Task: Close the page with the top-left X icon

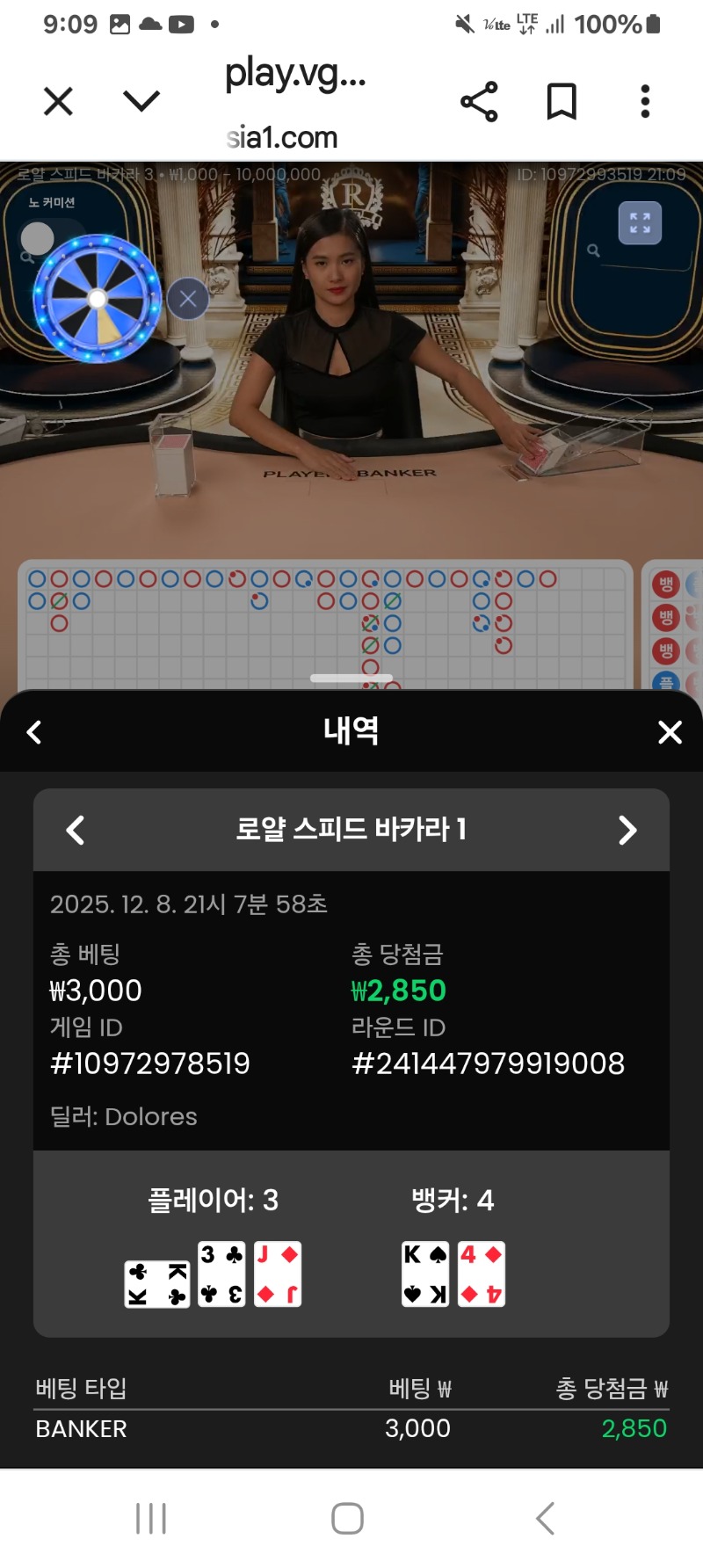Action: (x=58, y=101)
